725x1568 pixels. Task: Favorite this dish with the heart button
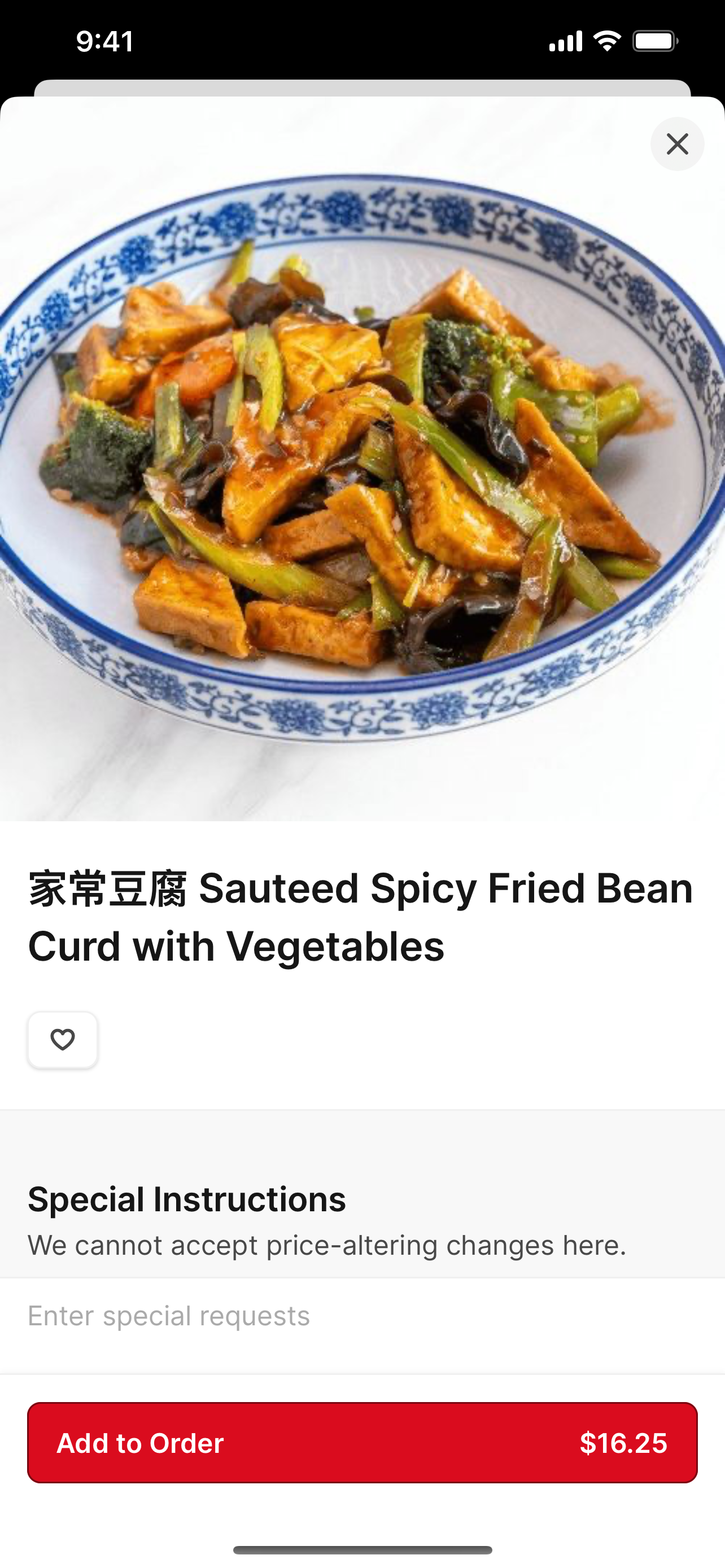[x=63, y=1040]
